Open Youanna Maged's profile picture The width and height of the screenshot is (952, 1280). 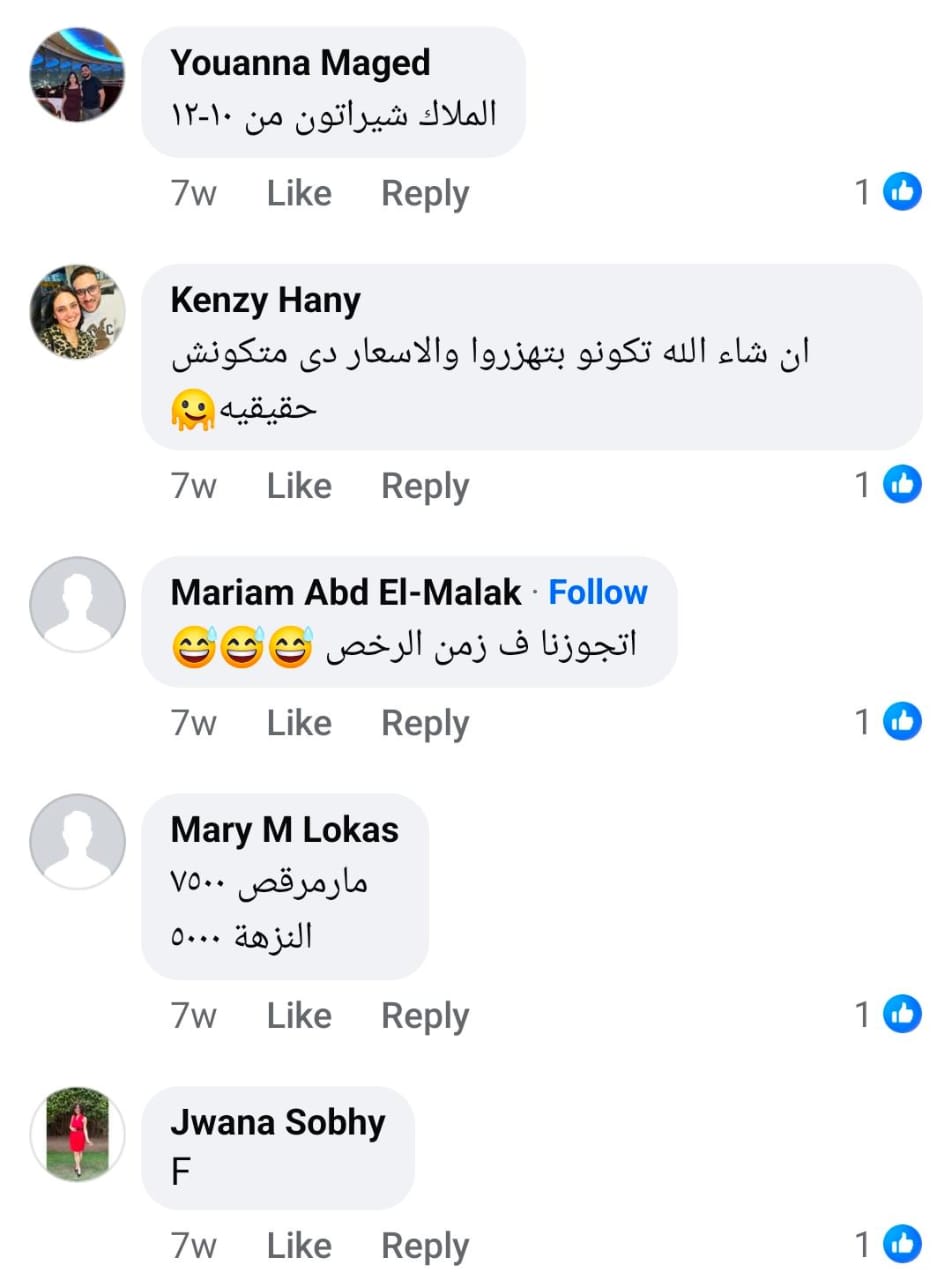point(77,75)
